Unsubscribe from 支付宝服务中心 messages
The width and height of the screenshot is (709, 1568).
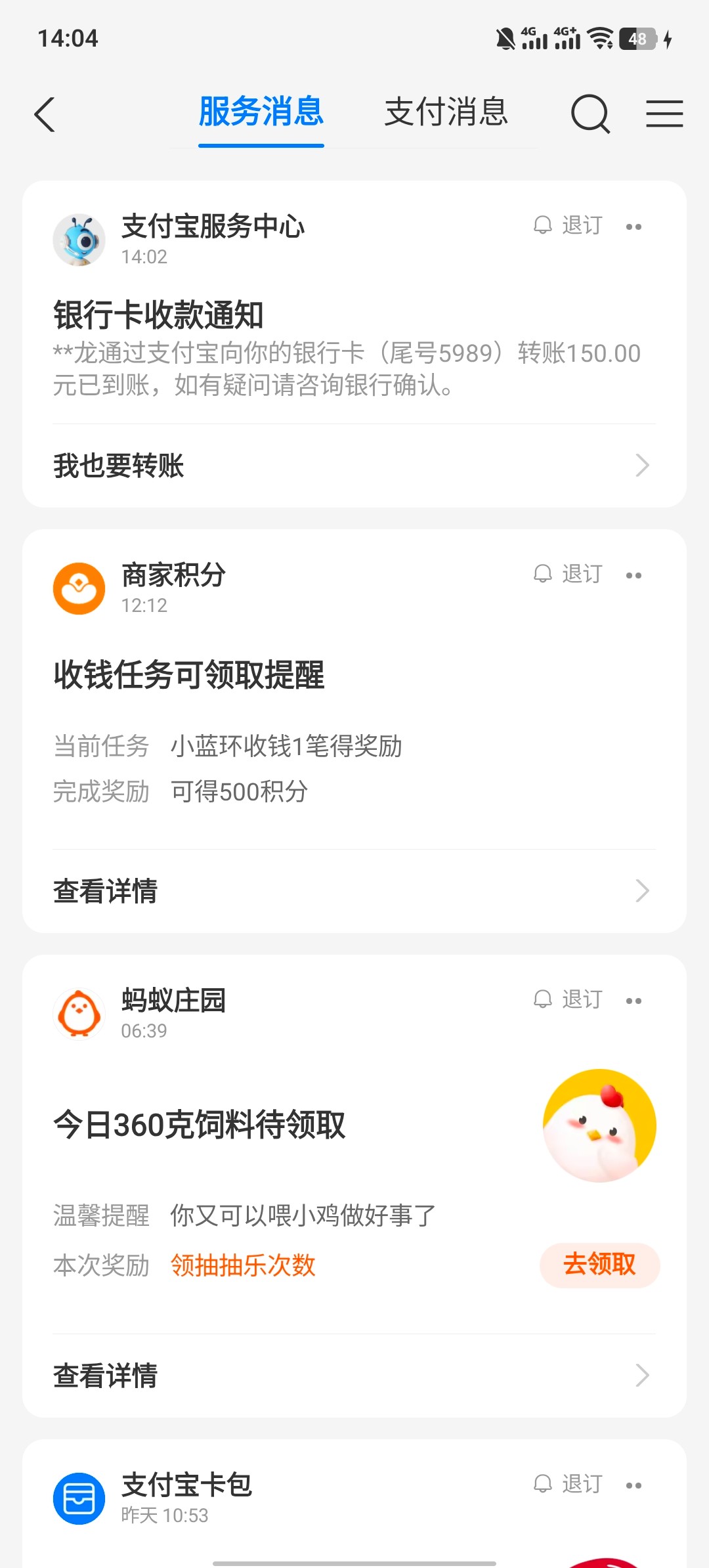point(569,226)
